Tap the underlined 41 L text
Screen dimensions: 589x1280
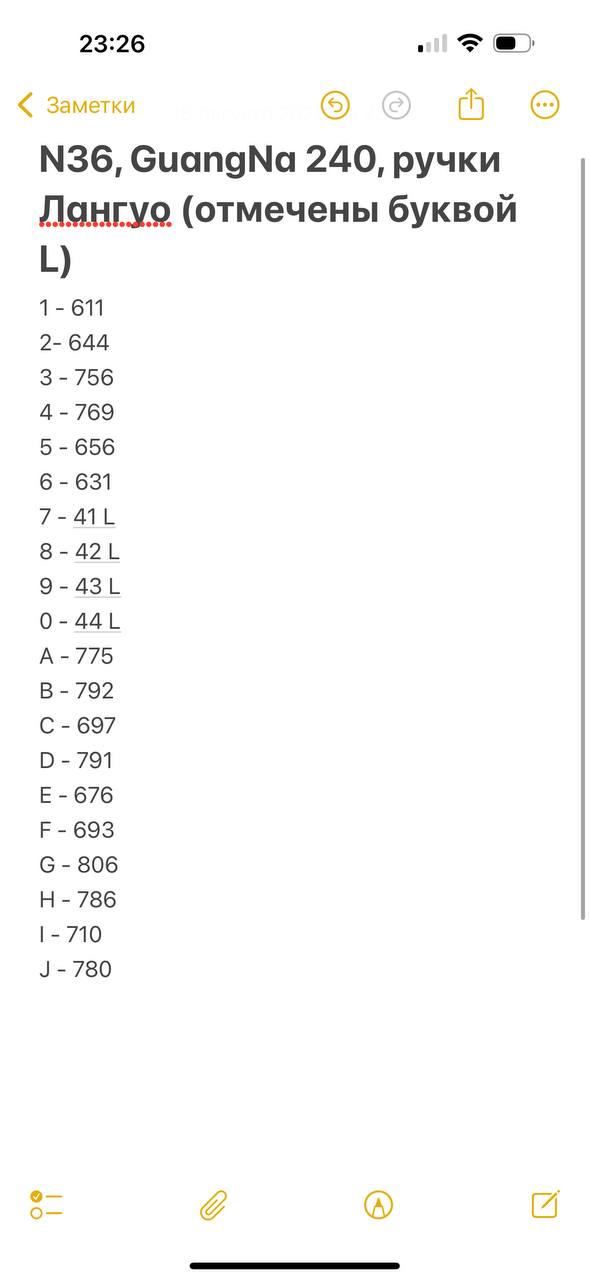coord(95,517)
